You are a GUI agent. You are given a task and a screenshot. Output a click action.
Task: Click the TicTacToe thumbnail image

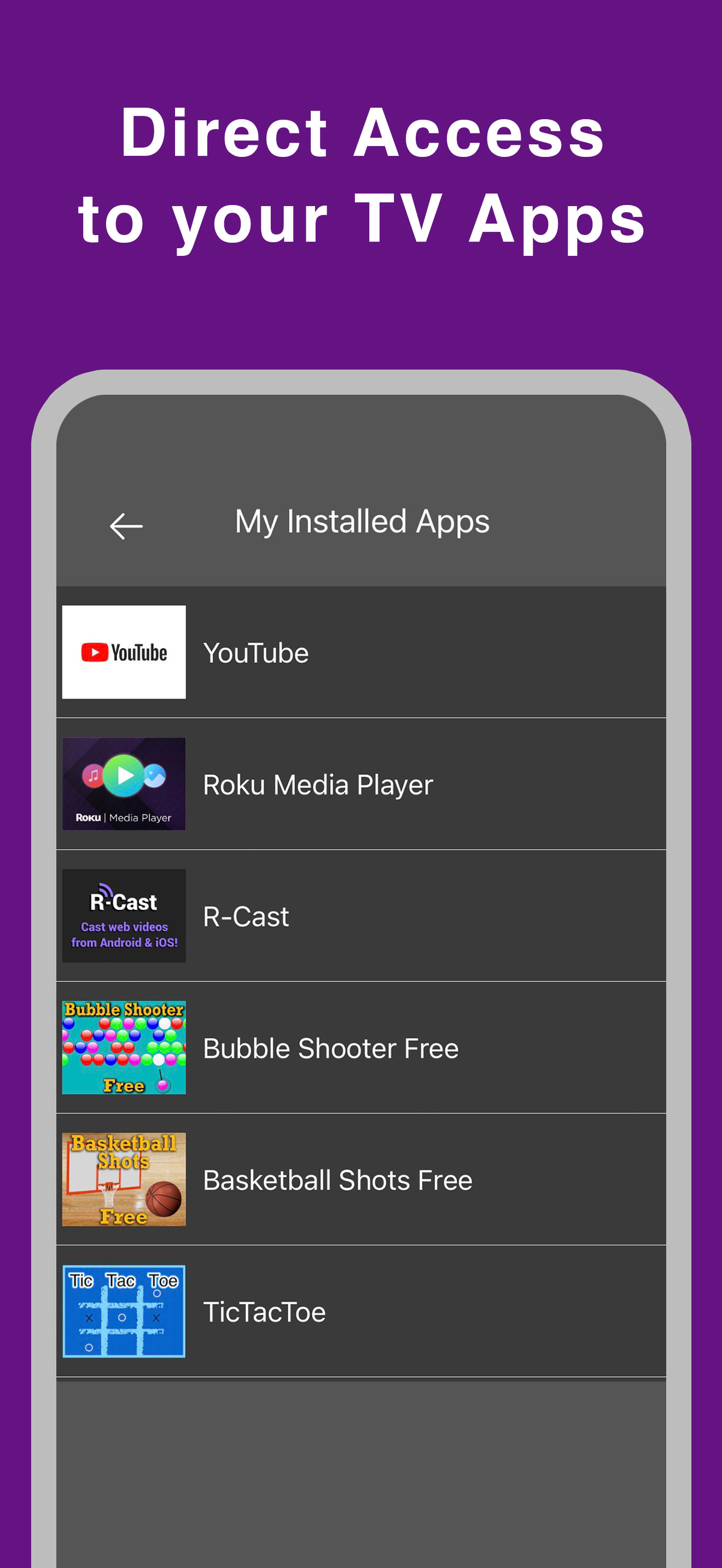124,1311
